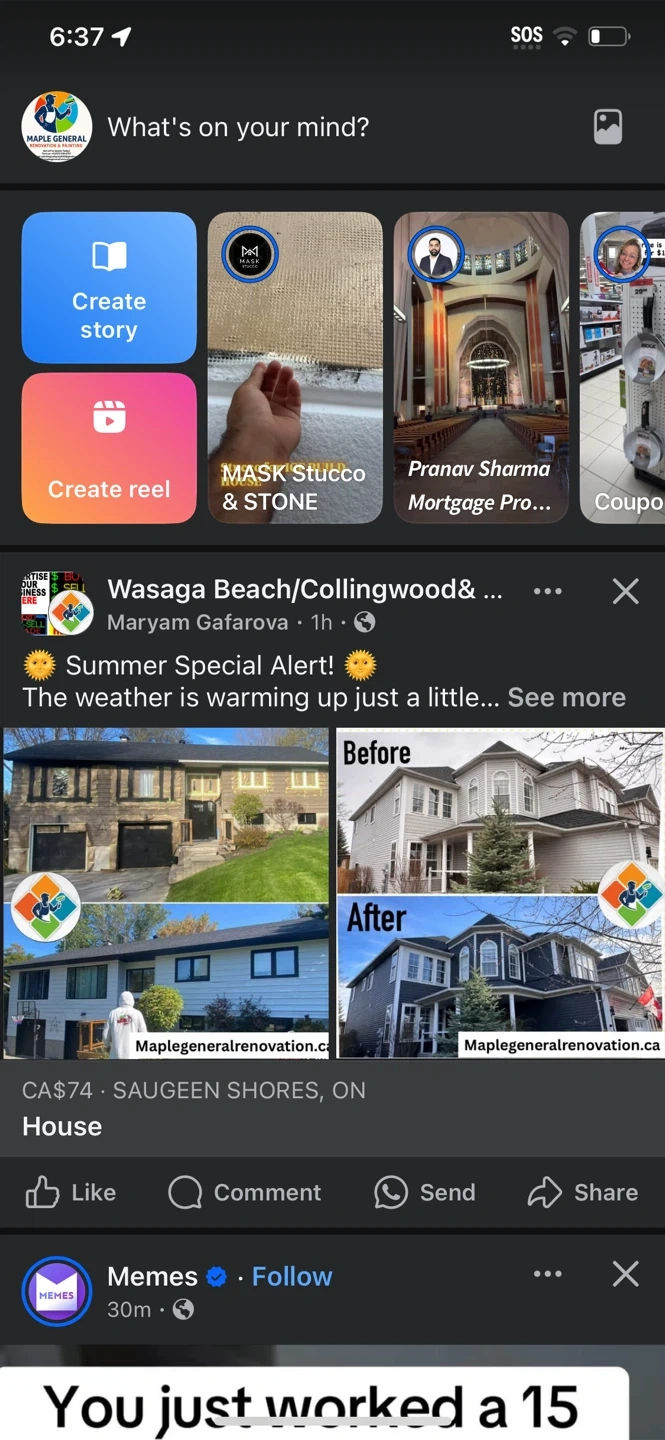This screenshot has height=1440, width=665.
Task: Expand the Summer Special post with See more
Action: (x=566, y=697)
